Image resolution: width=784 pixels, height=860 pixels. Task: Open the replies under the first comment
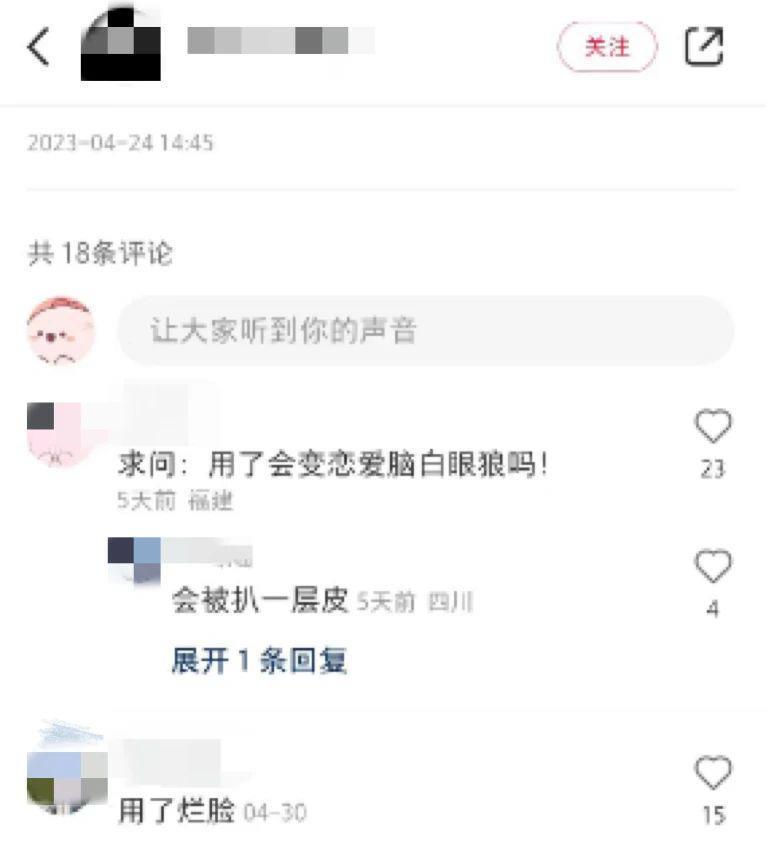pos(259,662)
